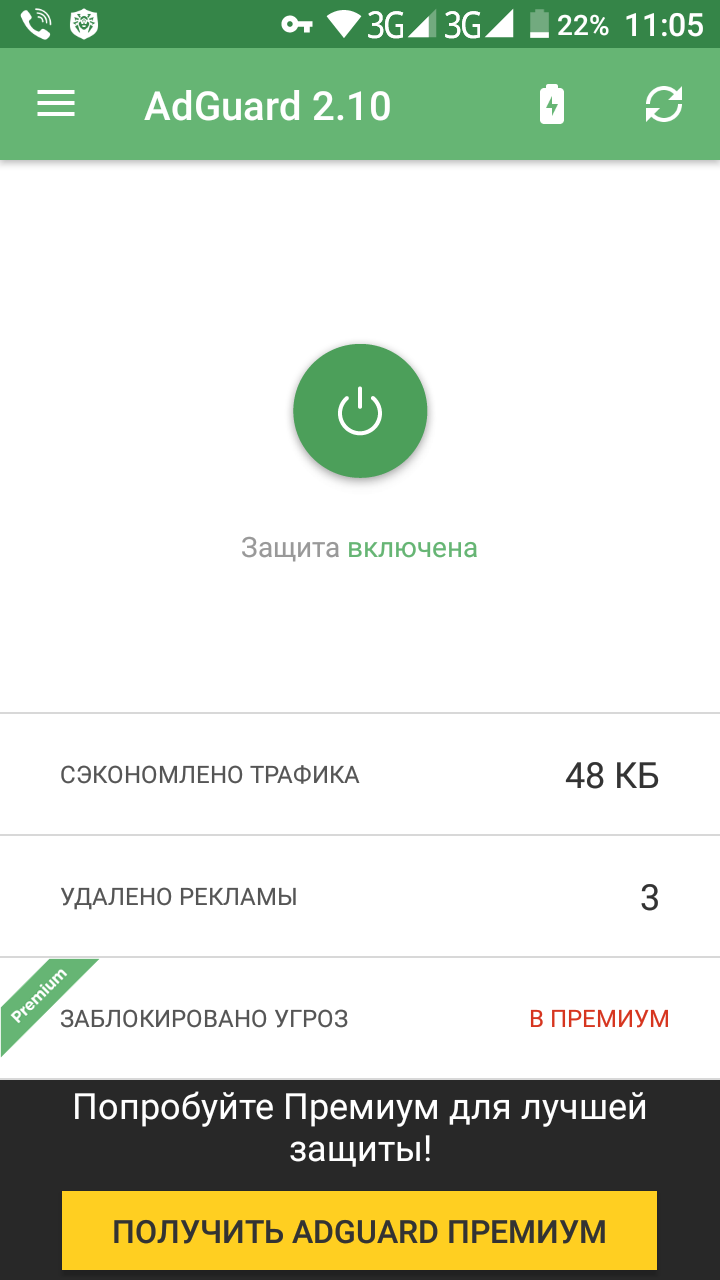This screenshot has height=1280, width=720.
Task: Open the «Заблокировано угроз» premium row
Action: 360,1019
